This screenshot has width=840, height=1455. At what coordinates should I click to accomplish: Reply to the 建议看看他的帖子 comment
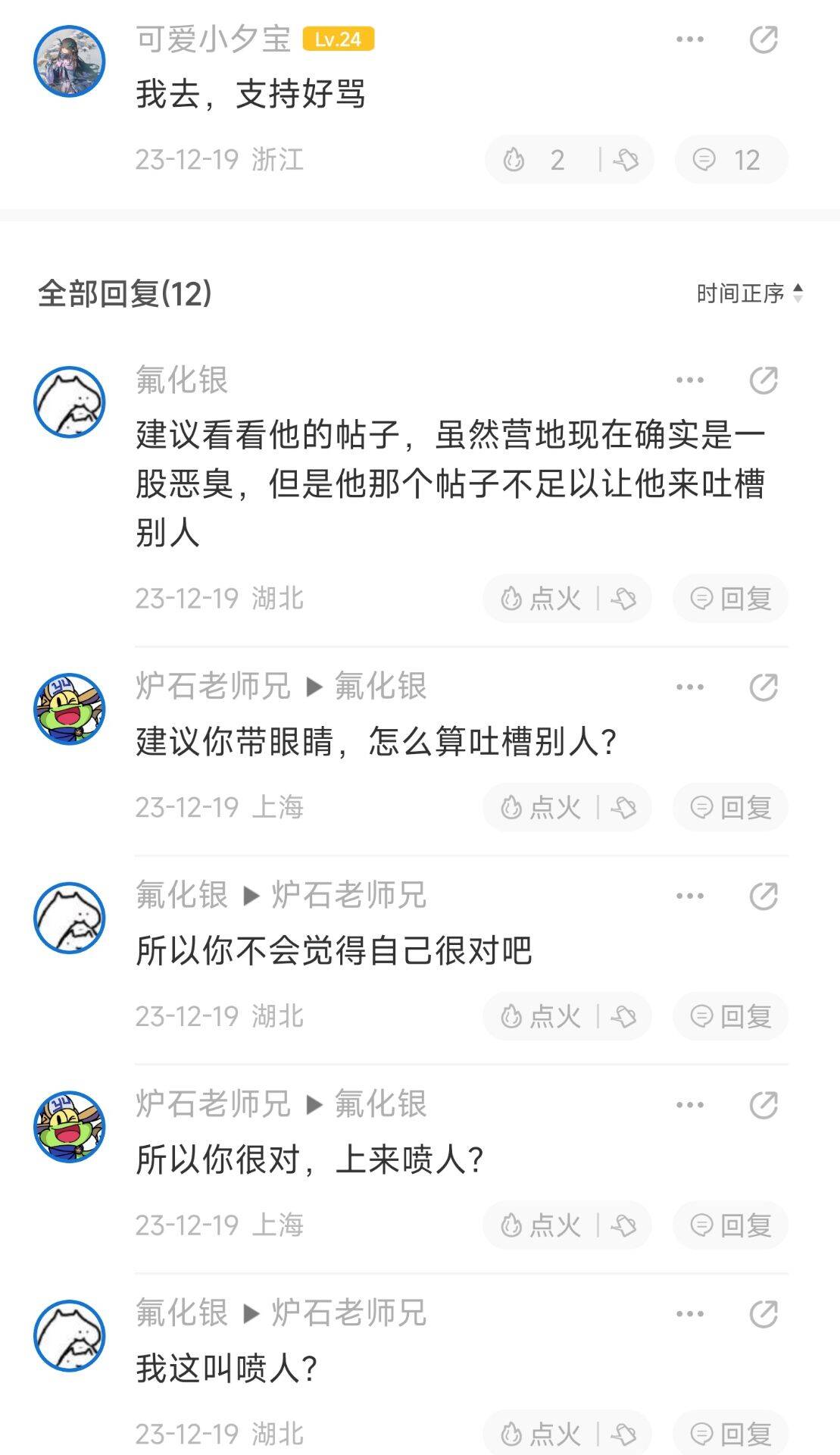click(730, 599)
